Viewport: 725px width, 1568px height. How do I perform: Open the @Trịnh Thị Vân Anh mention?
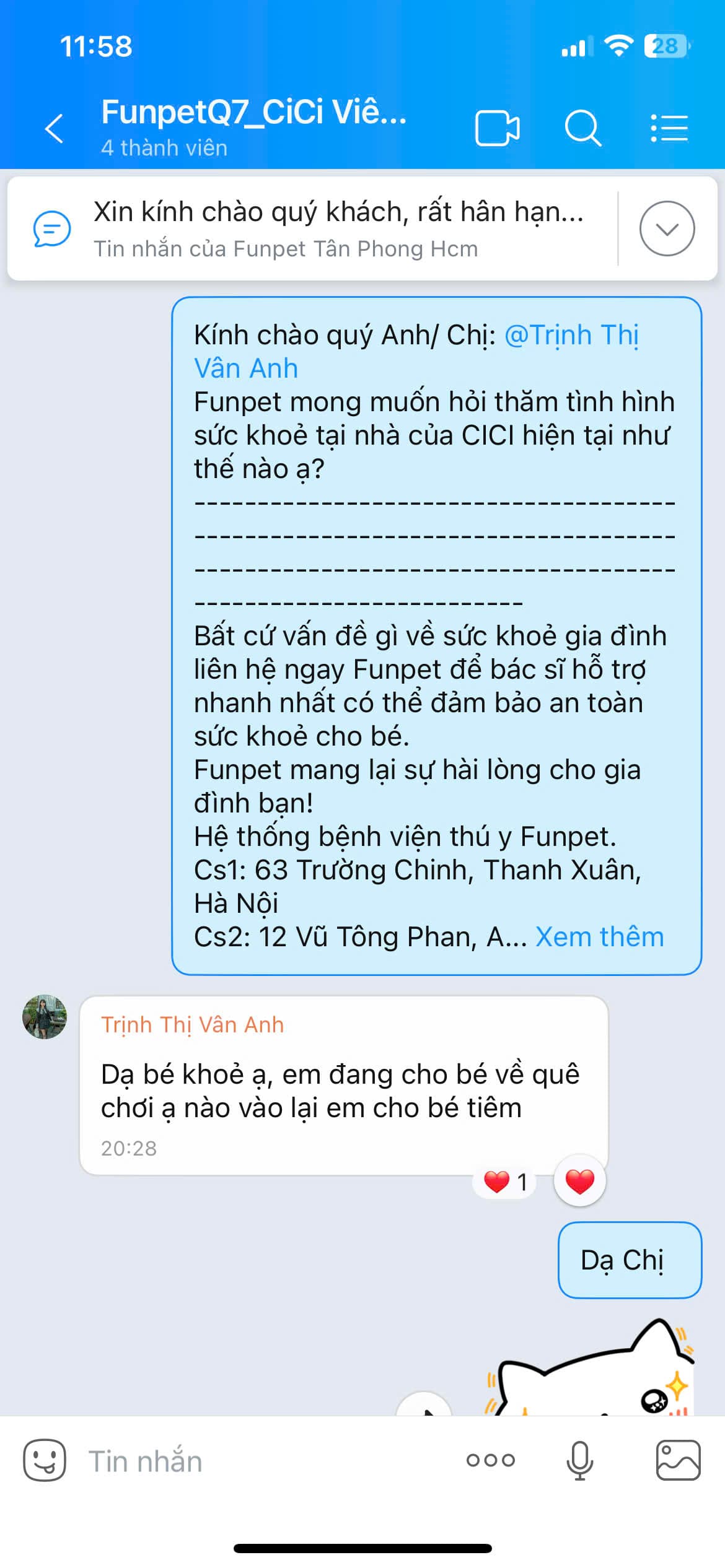571,335
